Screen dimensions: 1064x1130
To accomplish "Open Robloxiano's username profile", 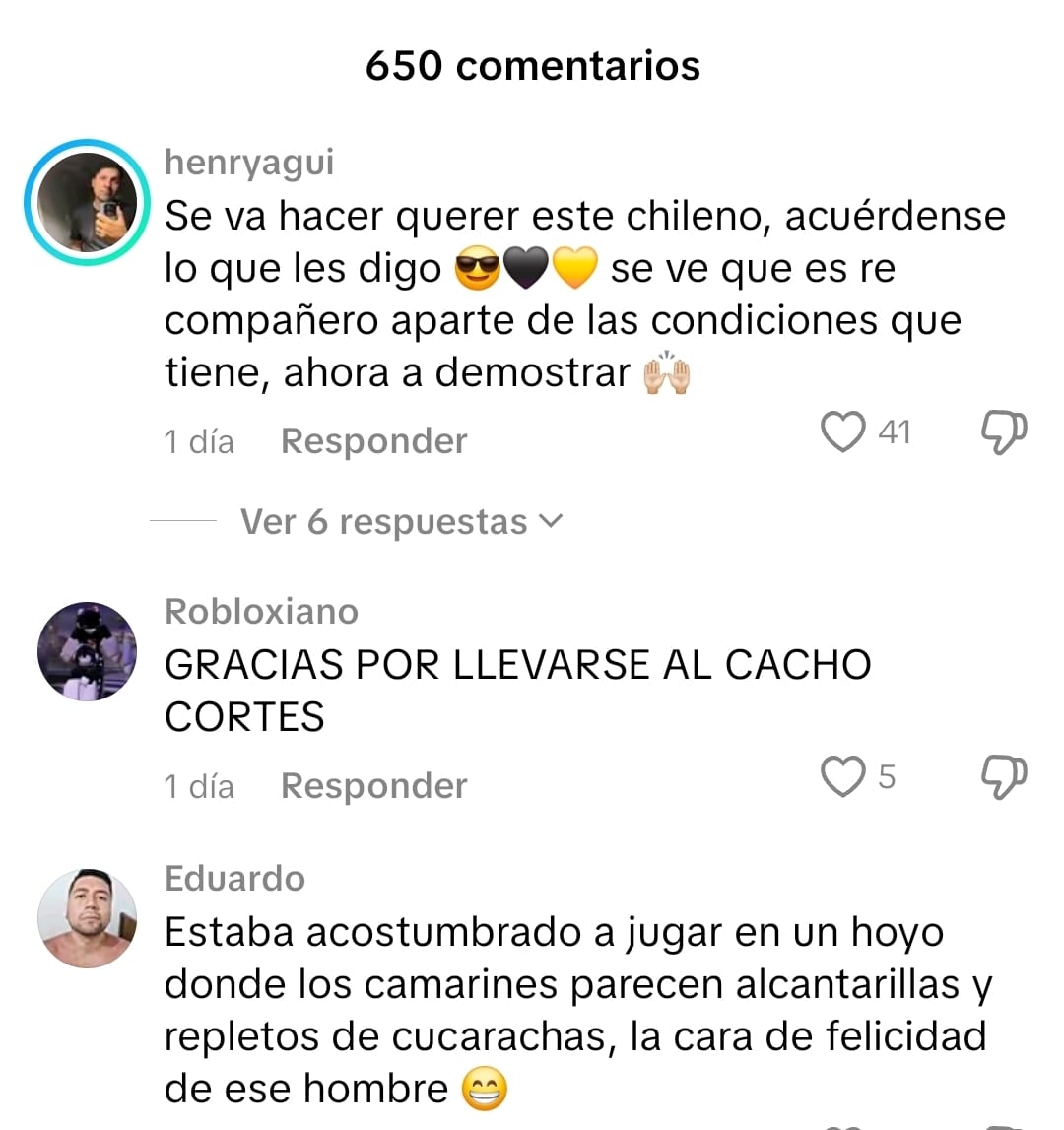I will pos(261,611).
